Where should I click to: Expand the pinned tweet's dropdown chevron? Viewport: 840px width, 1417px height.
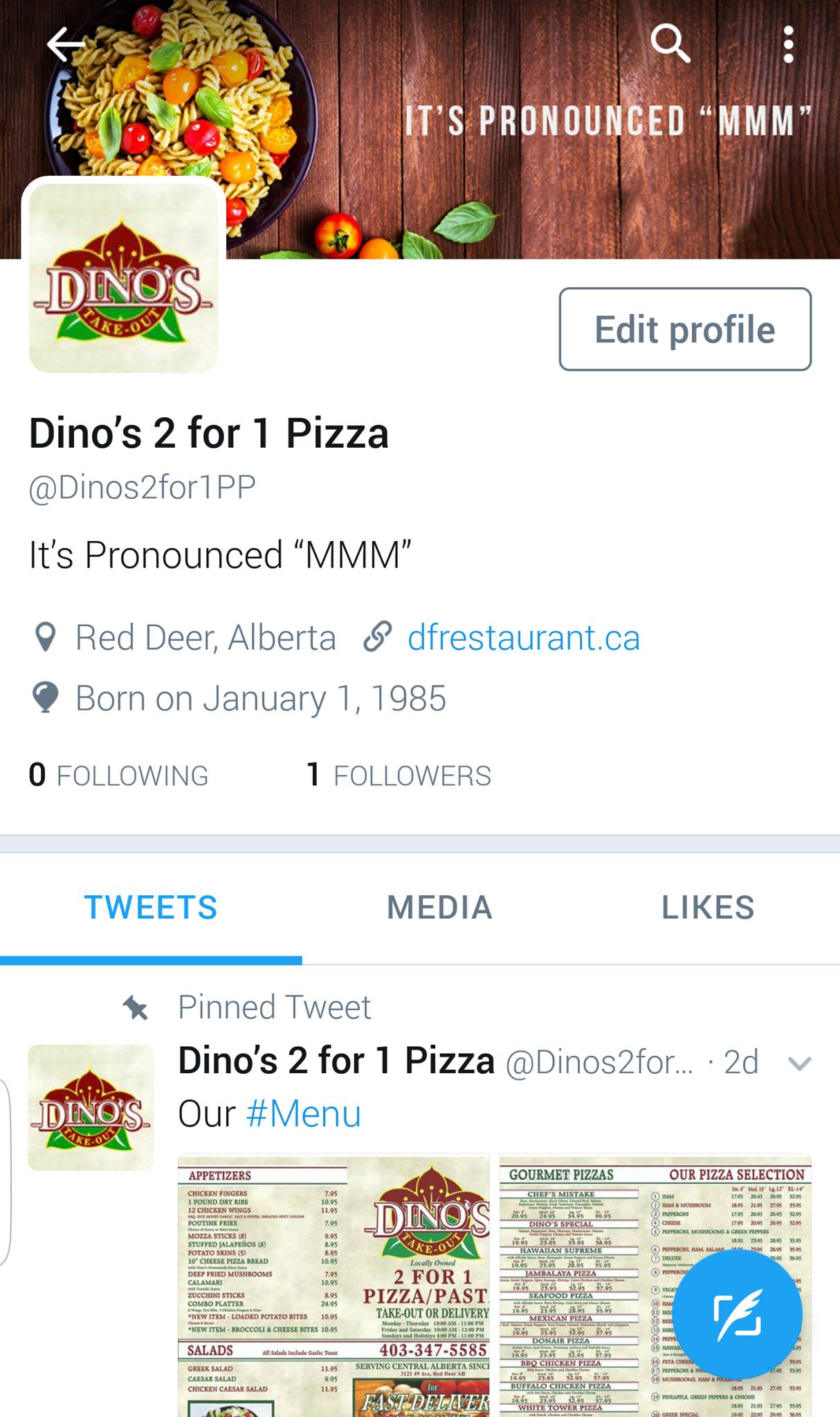(x=799, y=1063)
